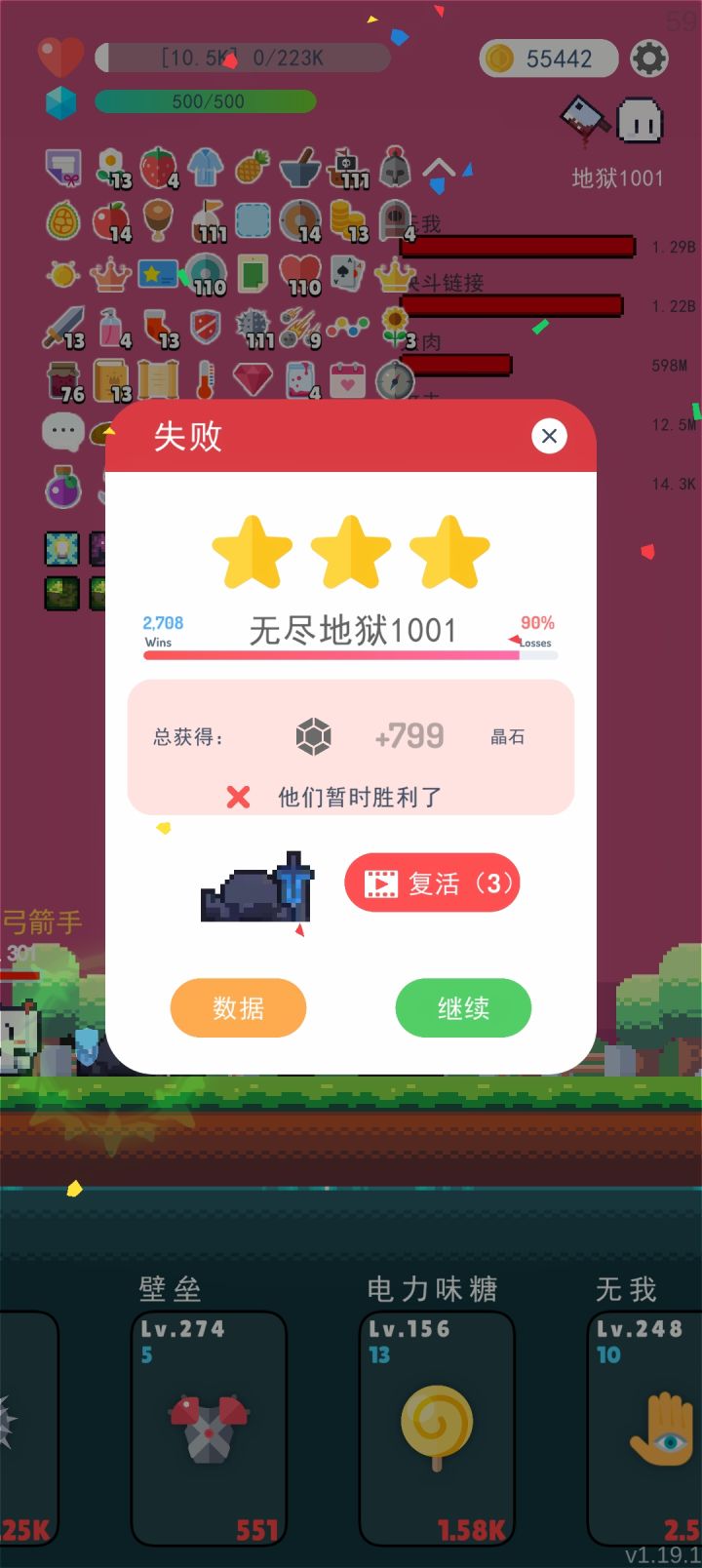Select the sword item icon
The width and height of the screenshot is (702, 1568).
[63, 324]
